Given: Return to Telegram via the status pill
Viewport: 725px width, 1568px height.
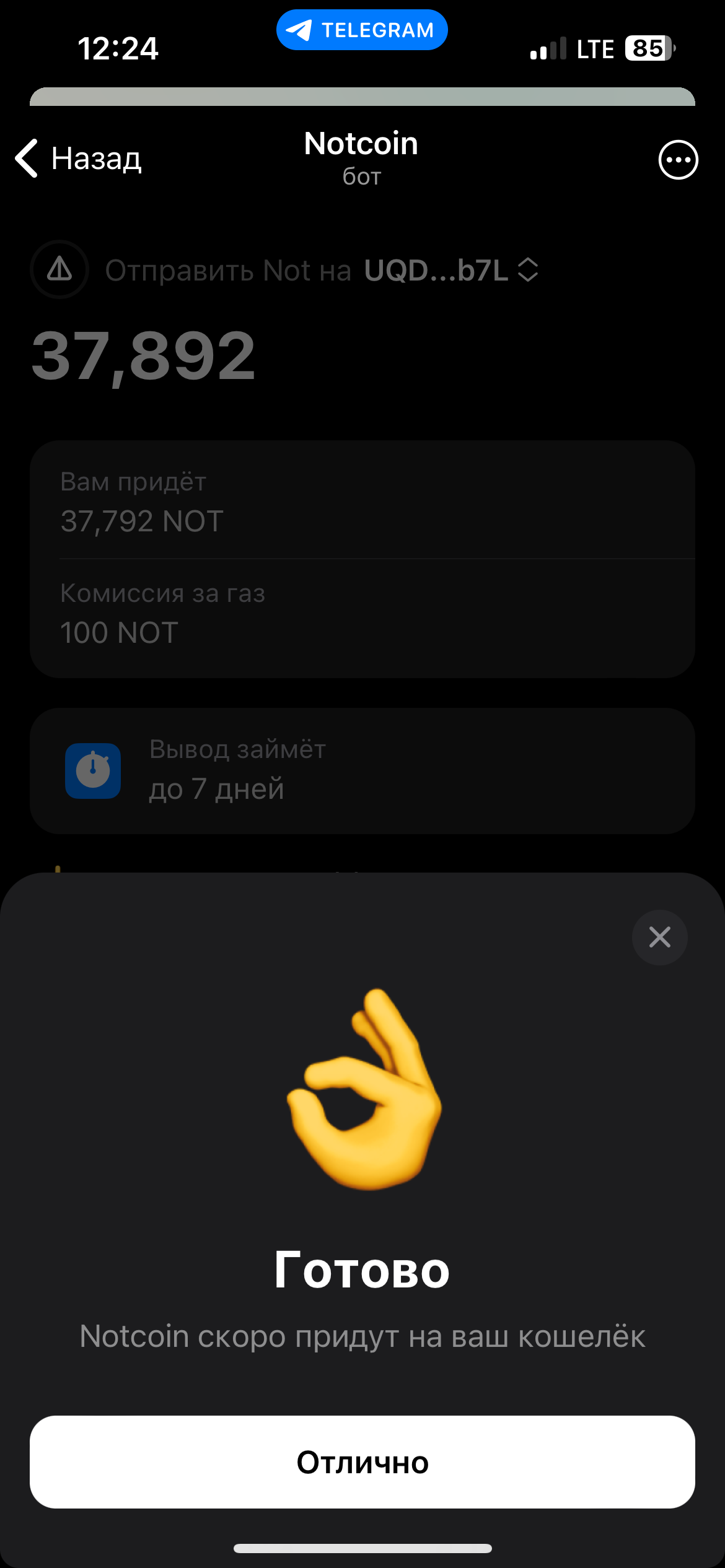Looking at the screenshot, I should click(x=362, y=30).
